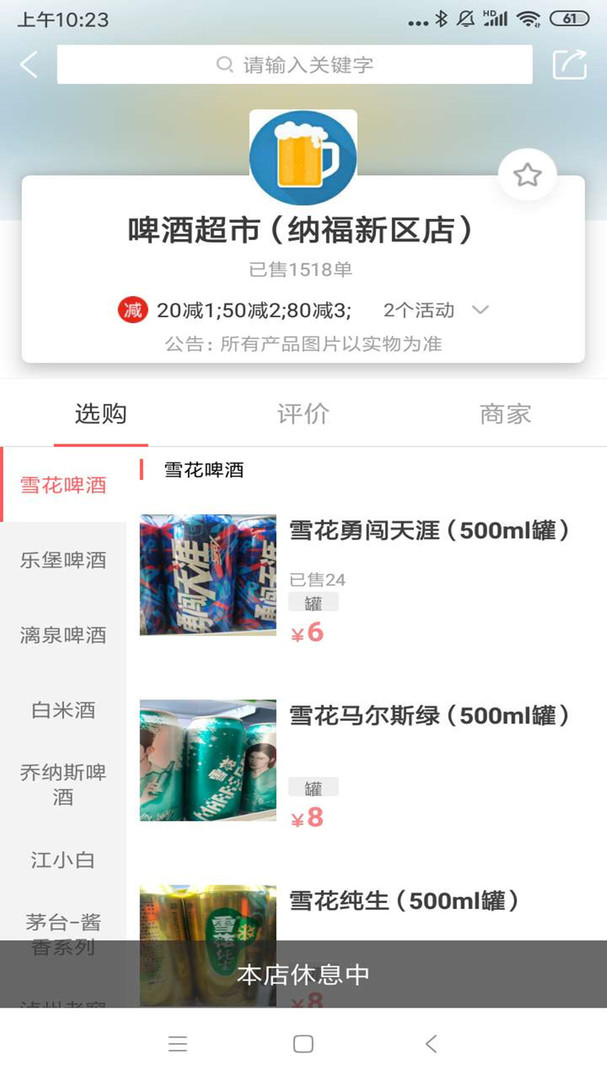View the 雪花马尔斯绿 (500ml罐) product
This screenshot has width=607, height=1080.
[429, 716]
